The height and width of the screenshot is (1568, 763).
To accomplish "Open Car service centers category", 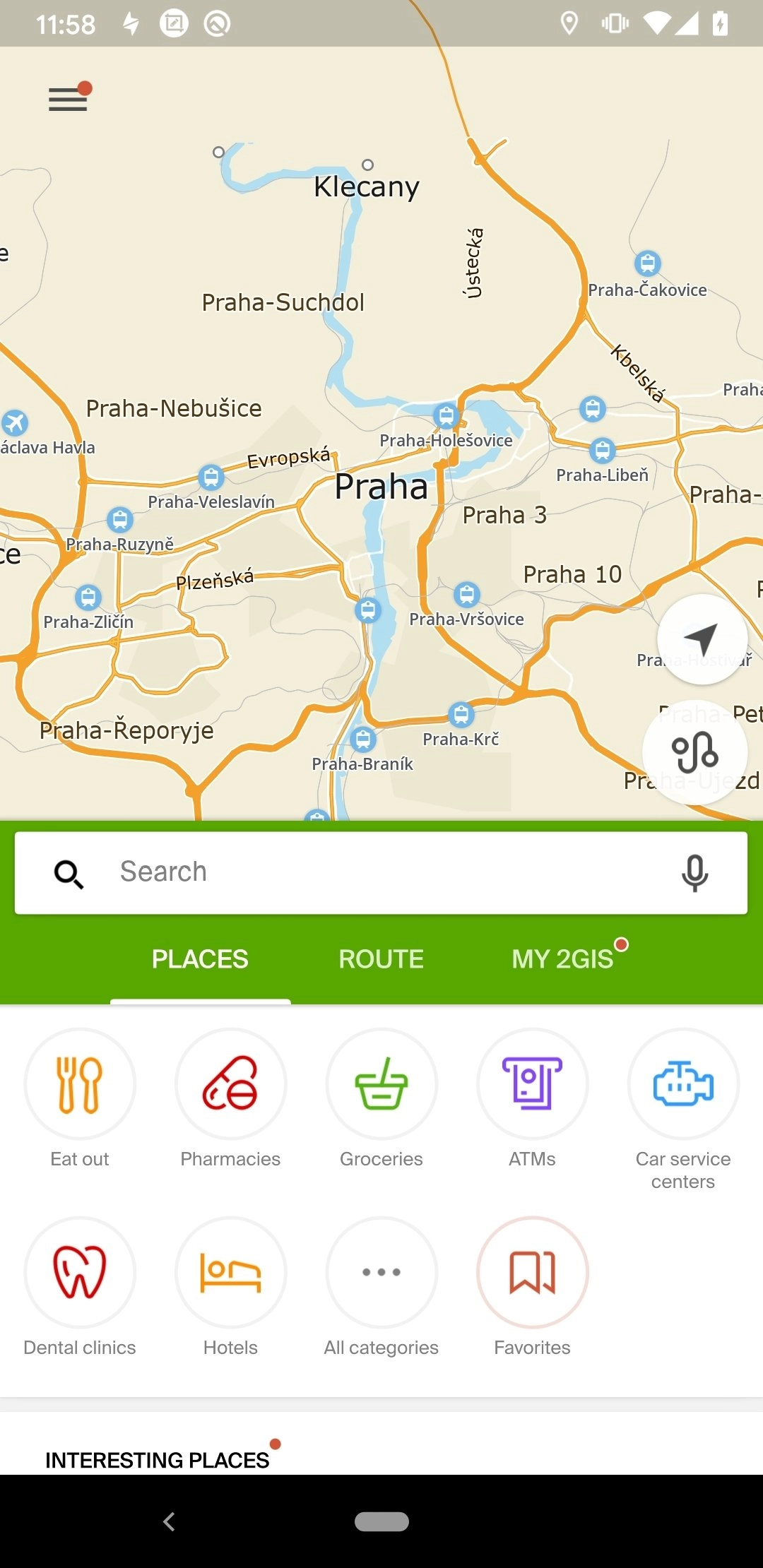I will click(x=683, y=1084).
